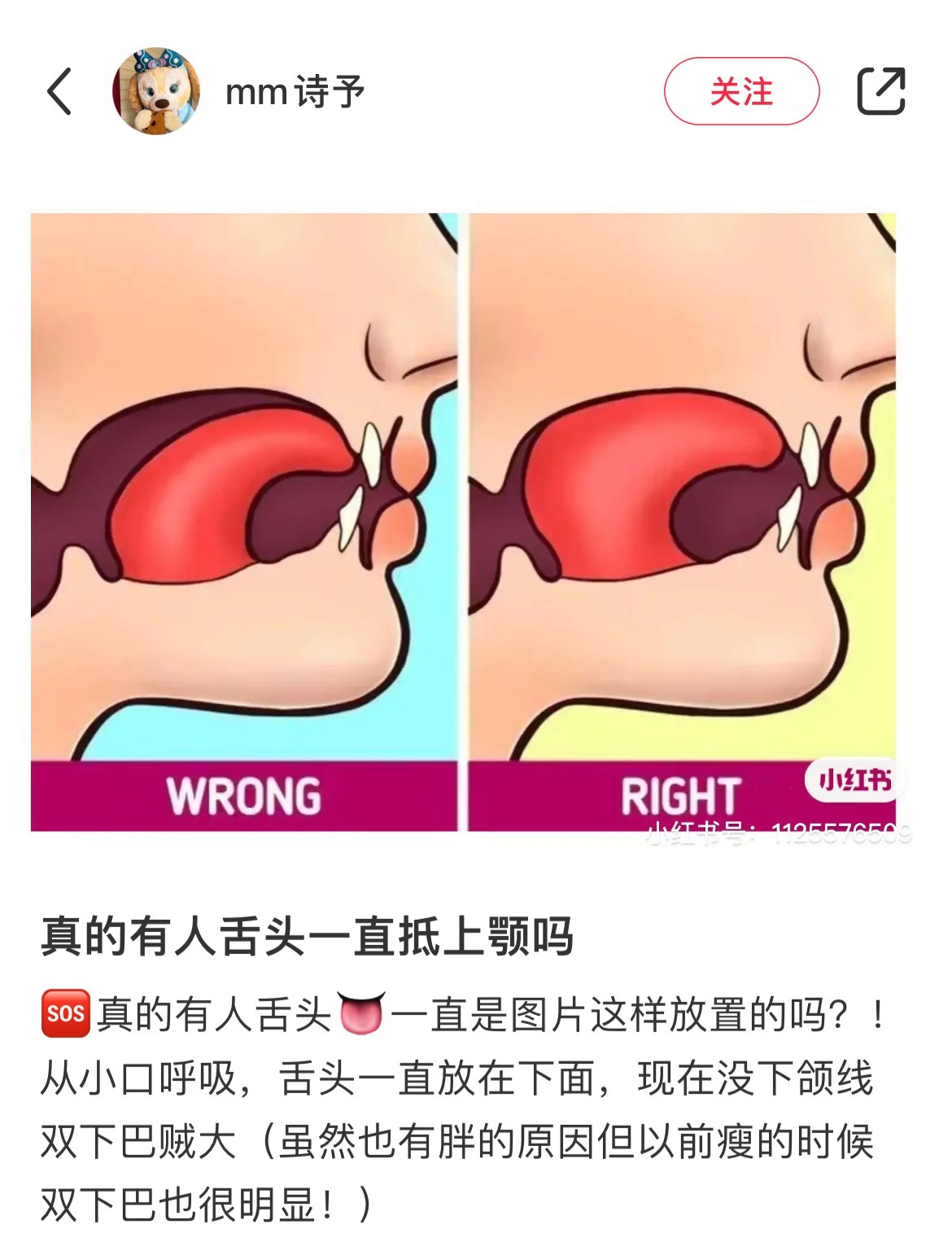Go back with the top-left arrow

(59, 91)
